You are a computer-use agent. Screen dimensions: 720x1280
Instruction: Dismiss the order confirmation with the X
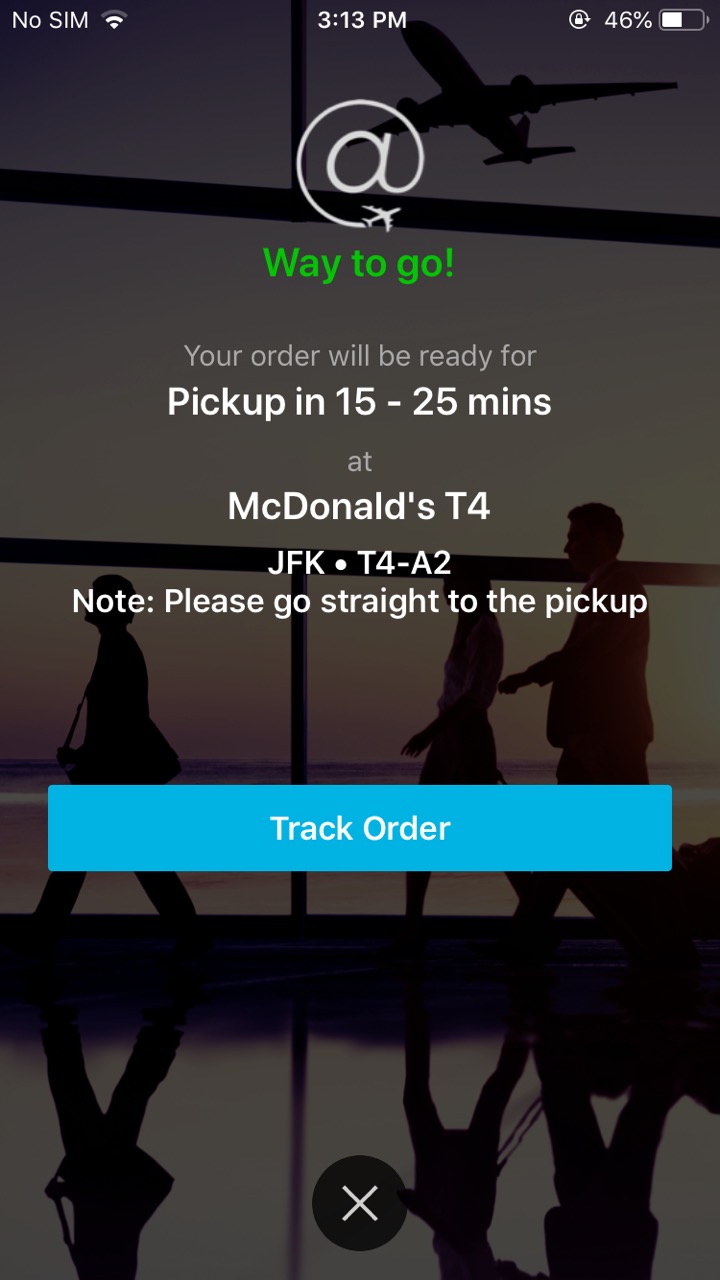360,1203
